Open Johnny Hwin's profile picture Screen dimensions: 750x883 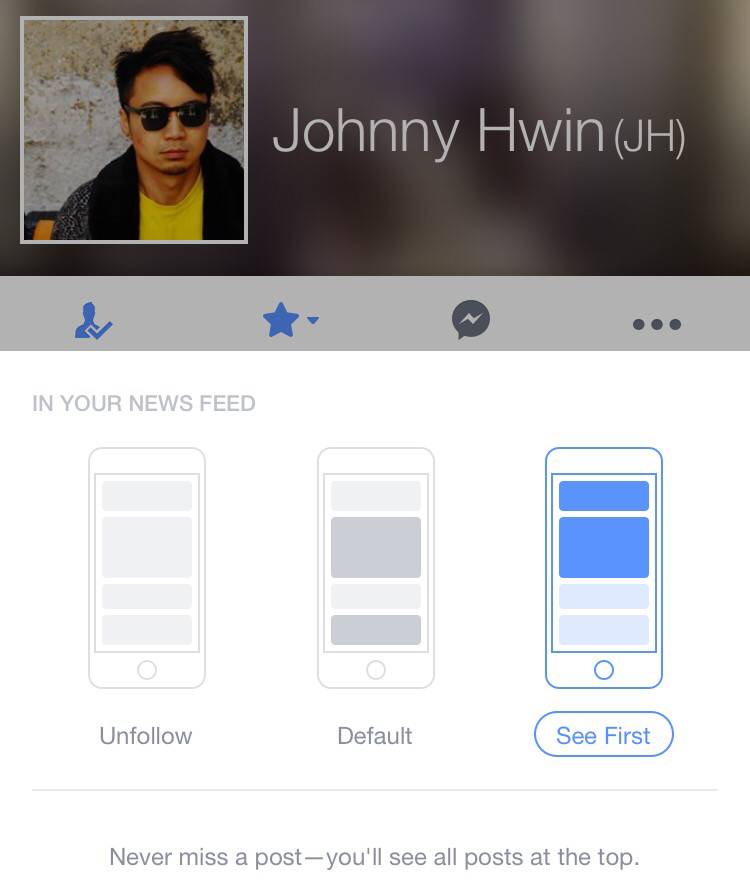tap(134, 130)
